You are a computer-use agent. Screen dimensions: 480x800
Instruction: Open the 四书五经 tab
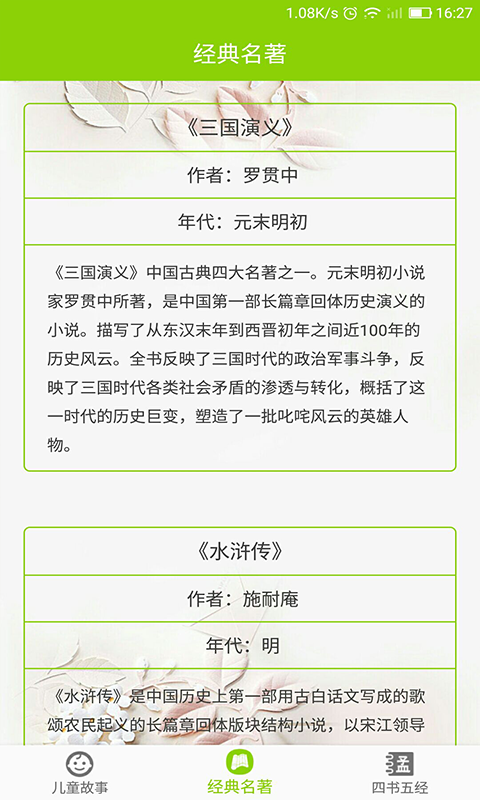(400, 773)
